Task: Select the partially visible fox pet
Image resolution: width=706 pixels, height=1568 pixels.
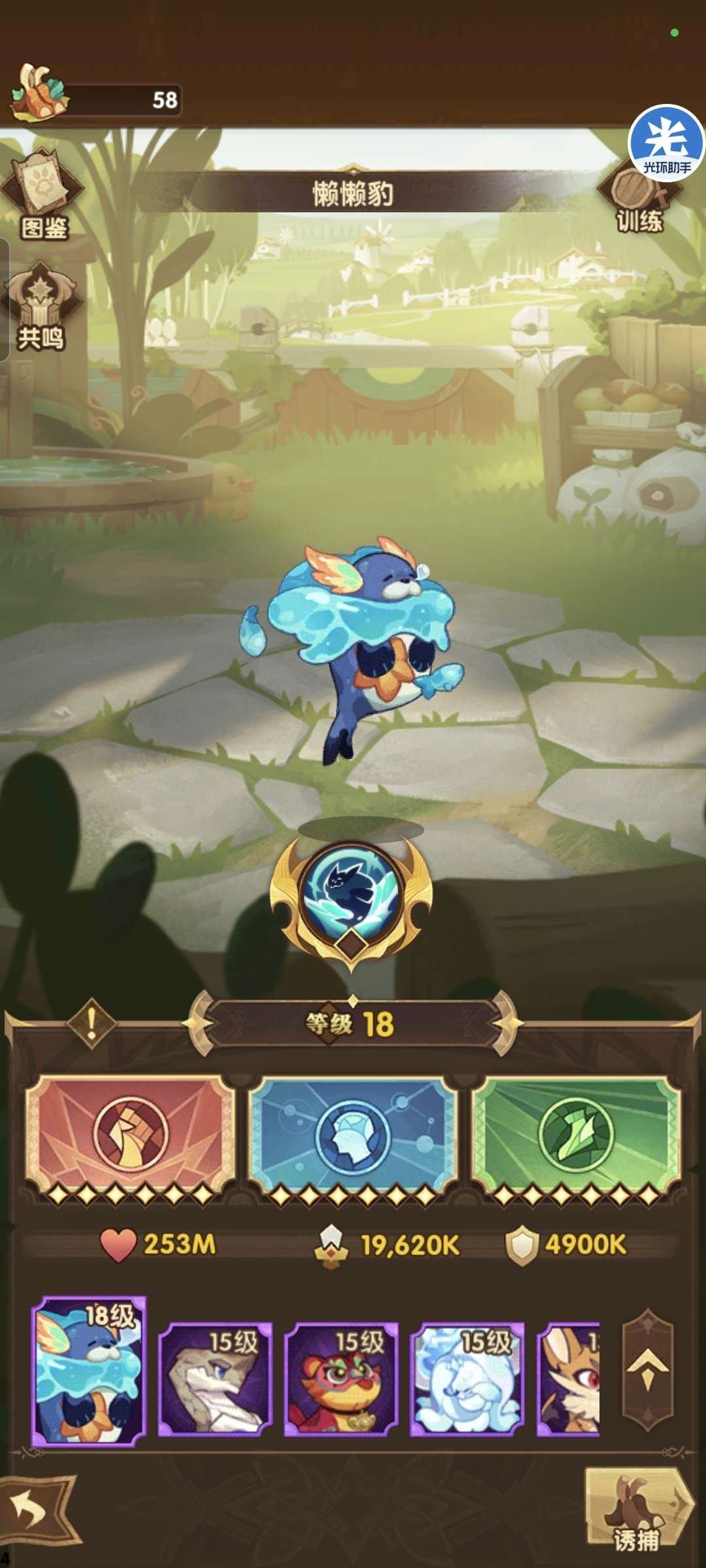Action: (569, 1379)
